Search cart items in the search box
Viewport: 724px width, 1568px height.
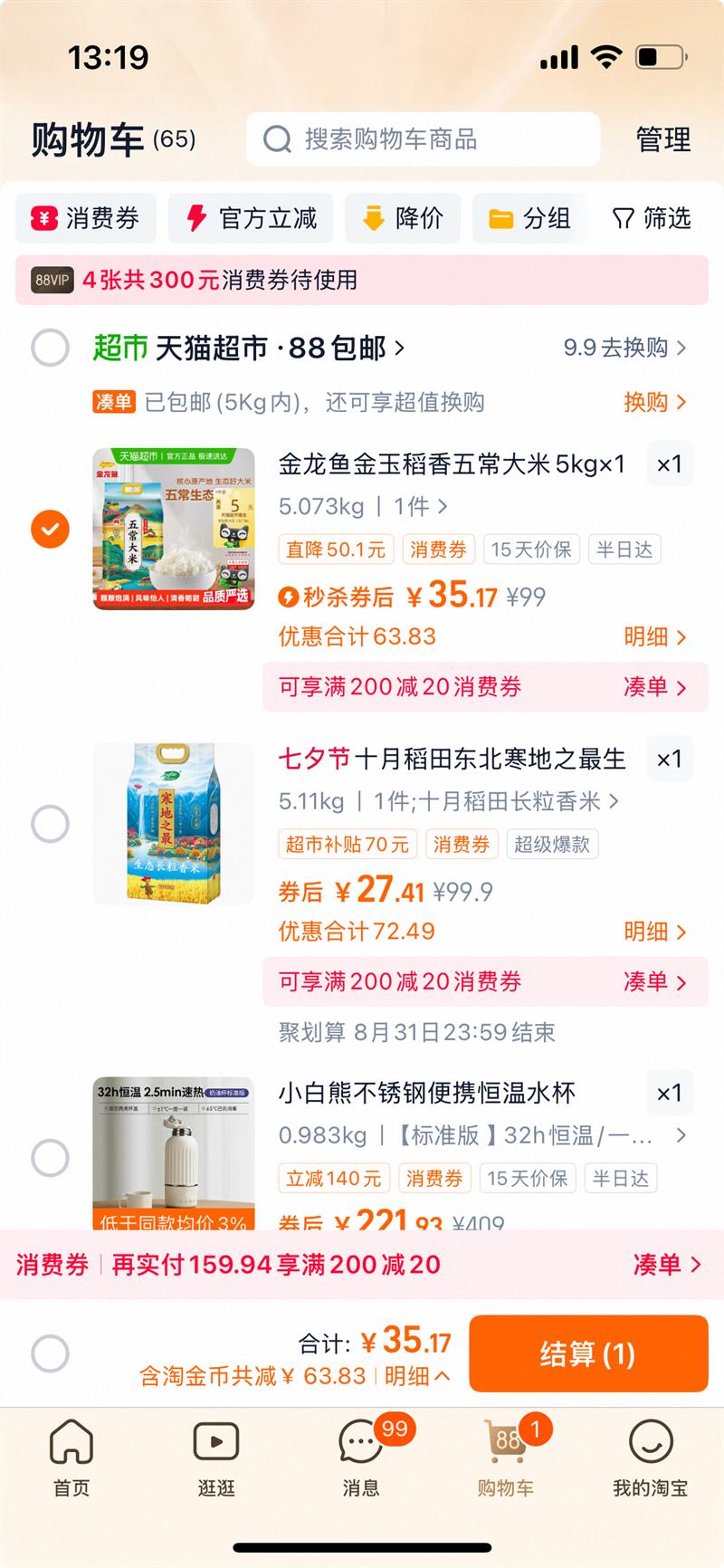pos(423,139)
